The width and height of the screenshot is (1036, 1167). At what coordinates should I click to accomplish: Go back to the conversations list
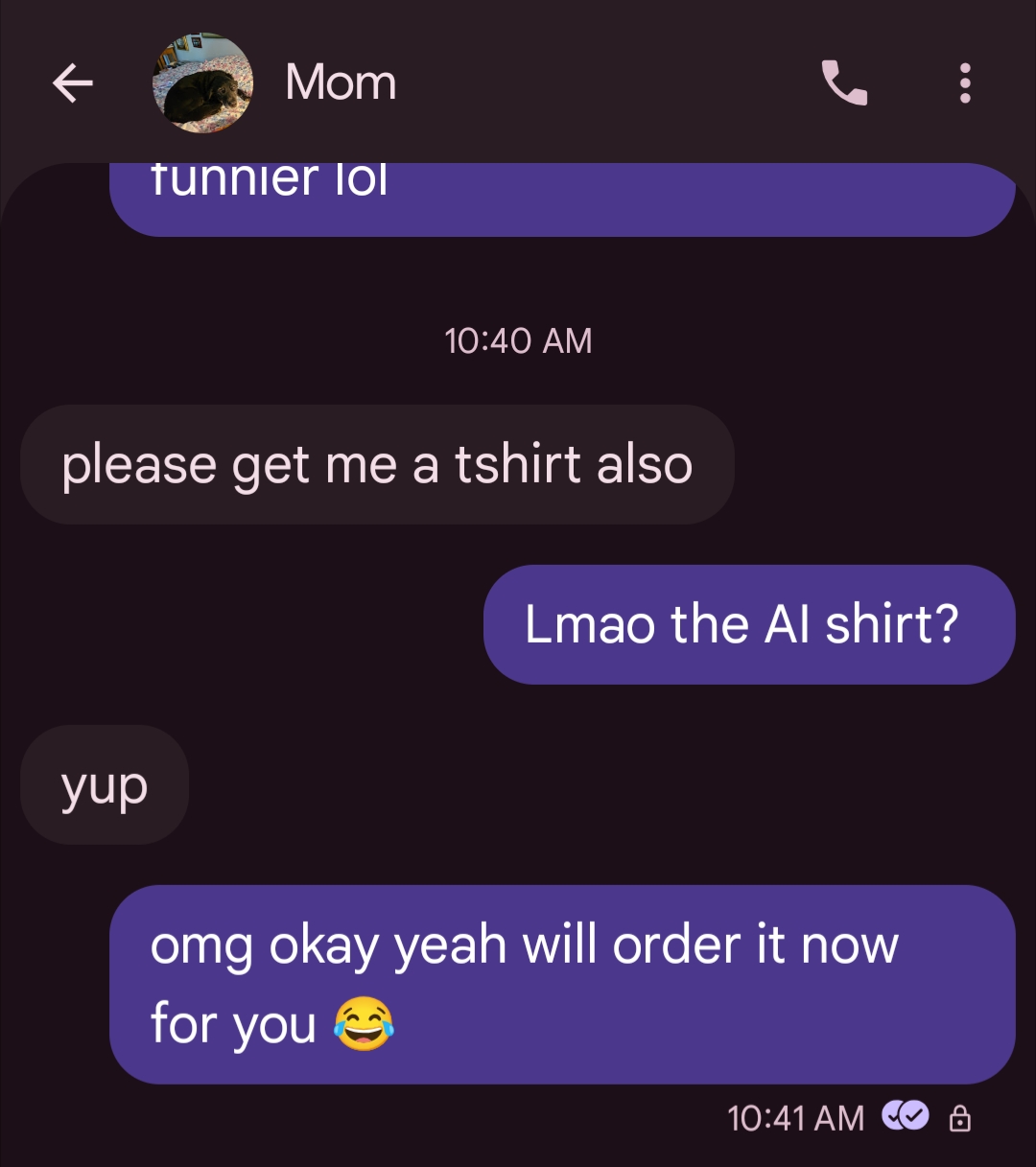pyautogui.click(x=72, y=83)
